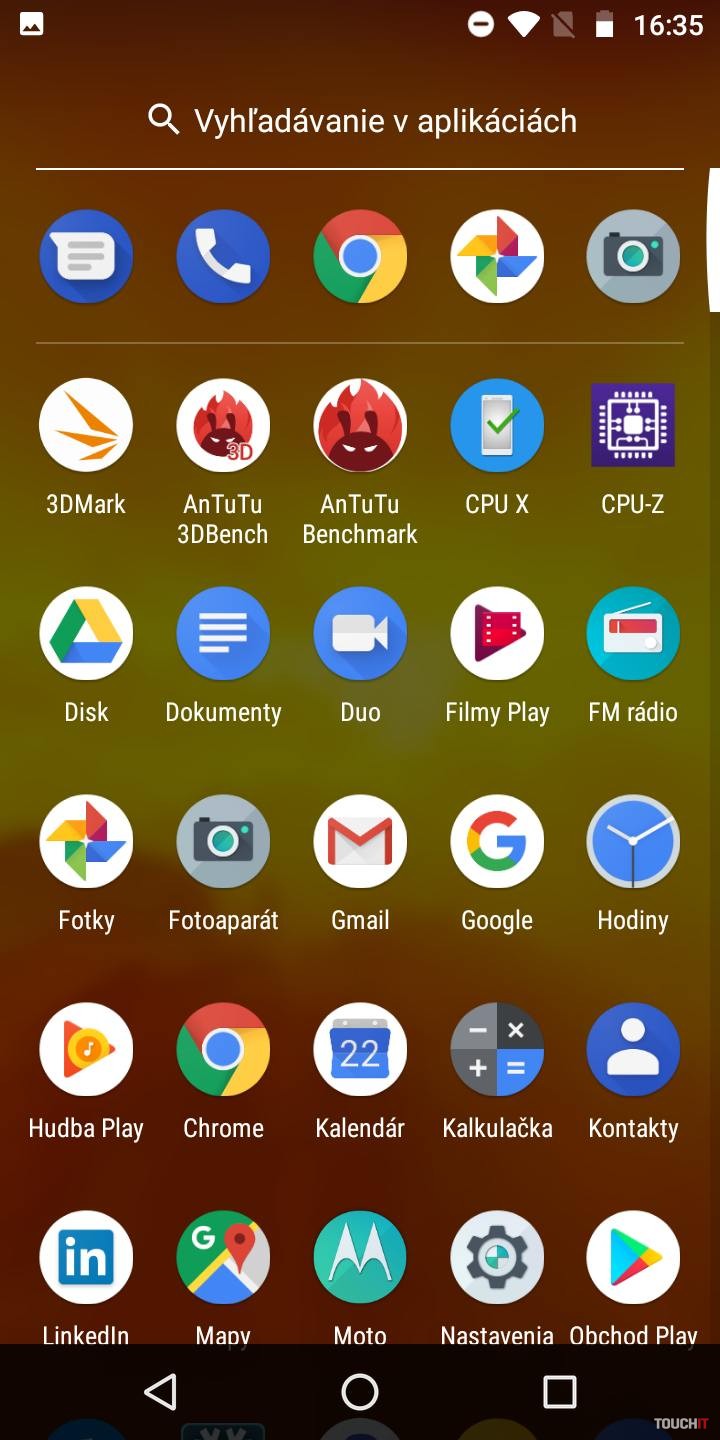Go to the home screen
Viewport: 720px width, 1440px height.
coord(360,1391)
